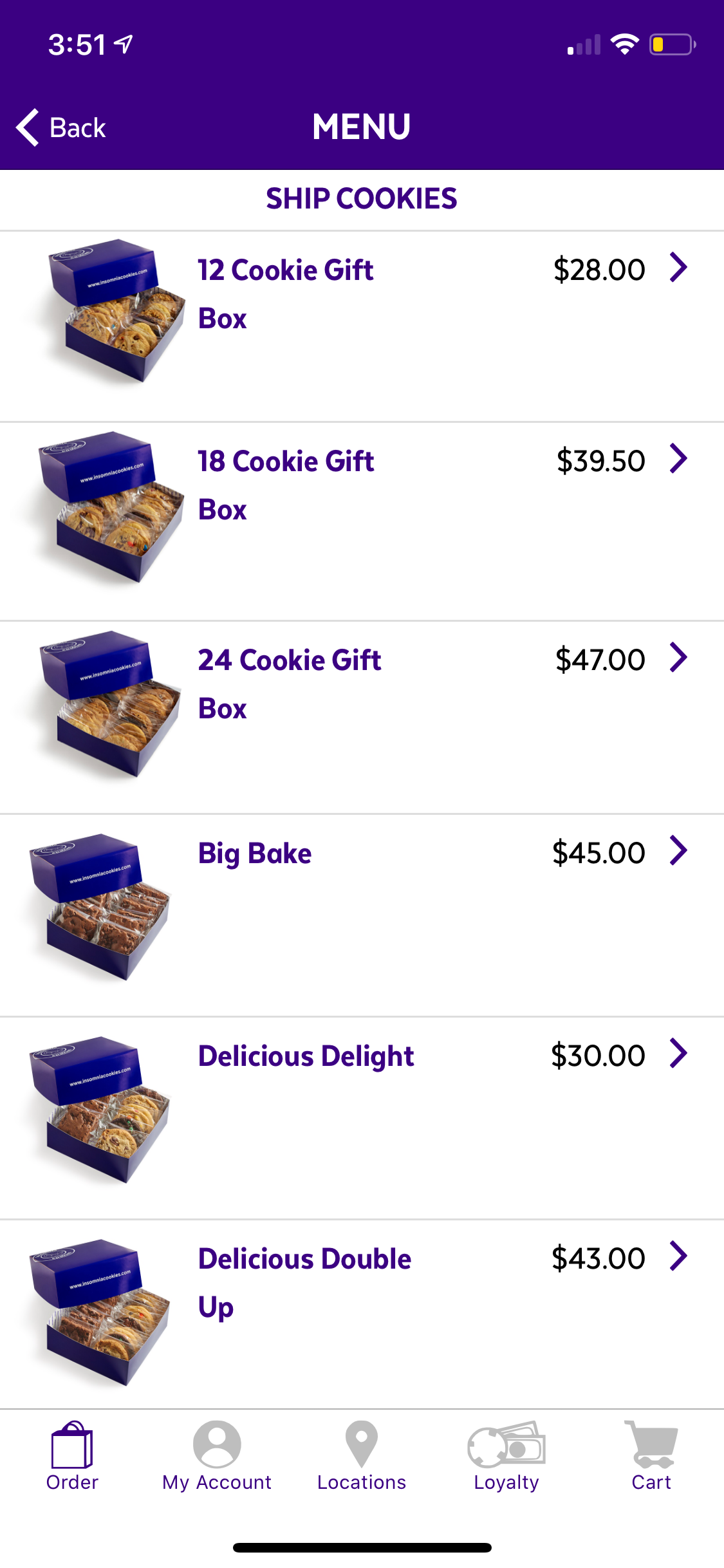Open the Big Bake item

point(362,915)
